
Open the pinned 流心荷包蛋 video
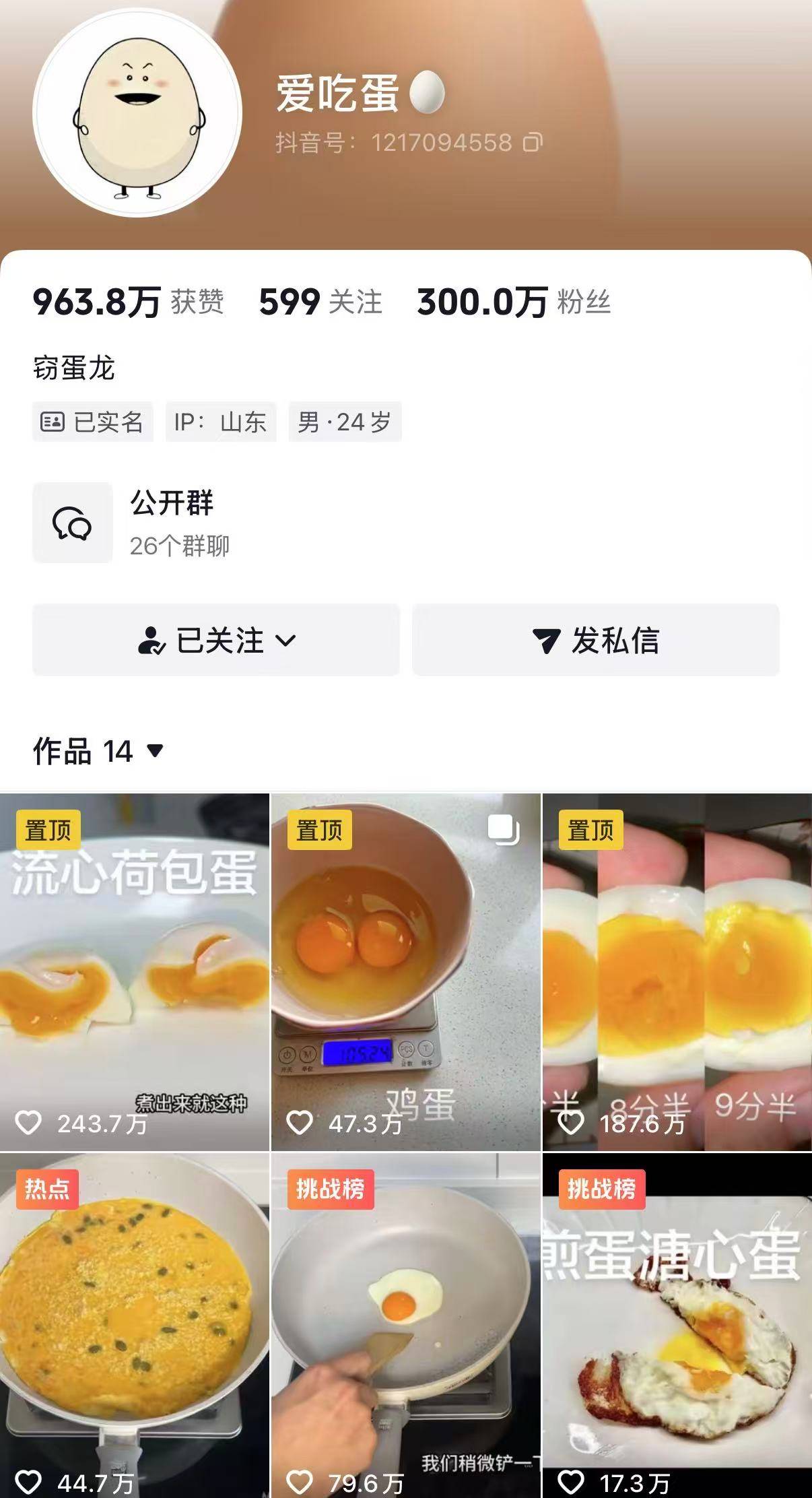click(135, 971)
